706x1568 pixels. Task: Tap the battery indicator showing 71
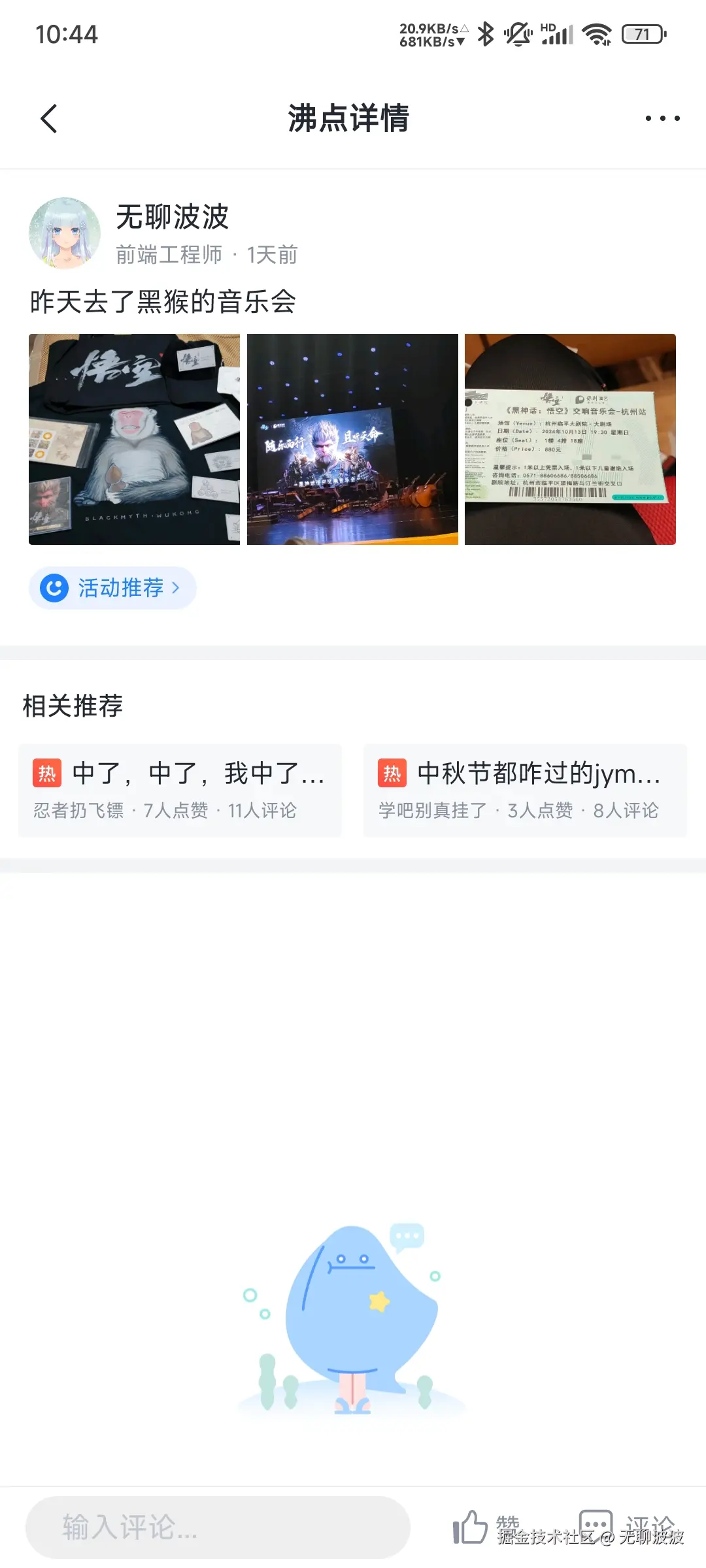(642, 34)
